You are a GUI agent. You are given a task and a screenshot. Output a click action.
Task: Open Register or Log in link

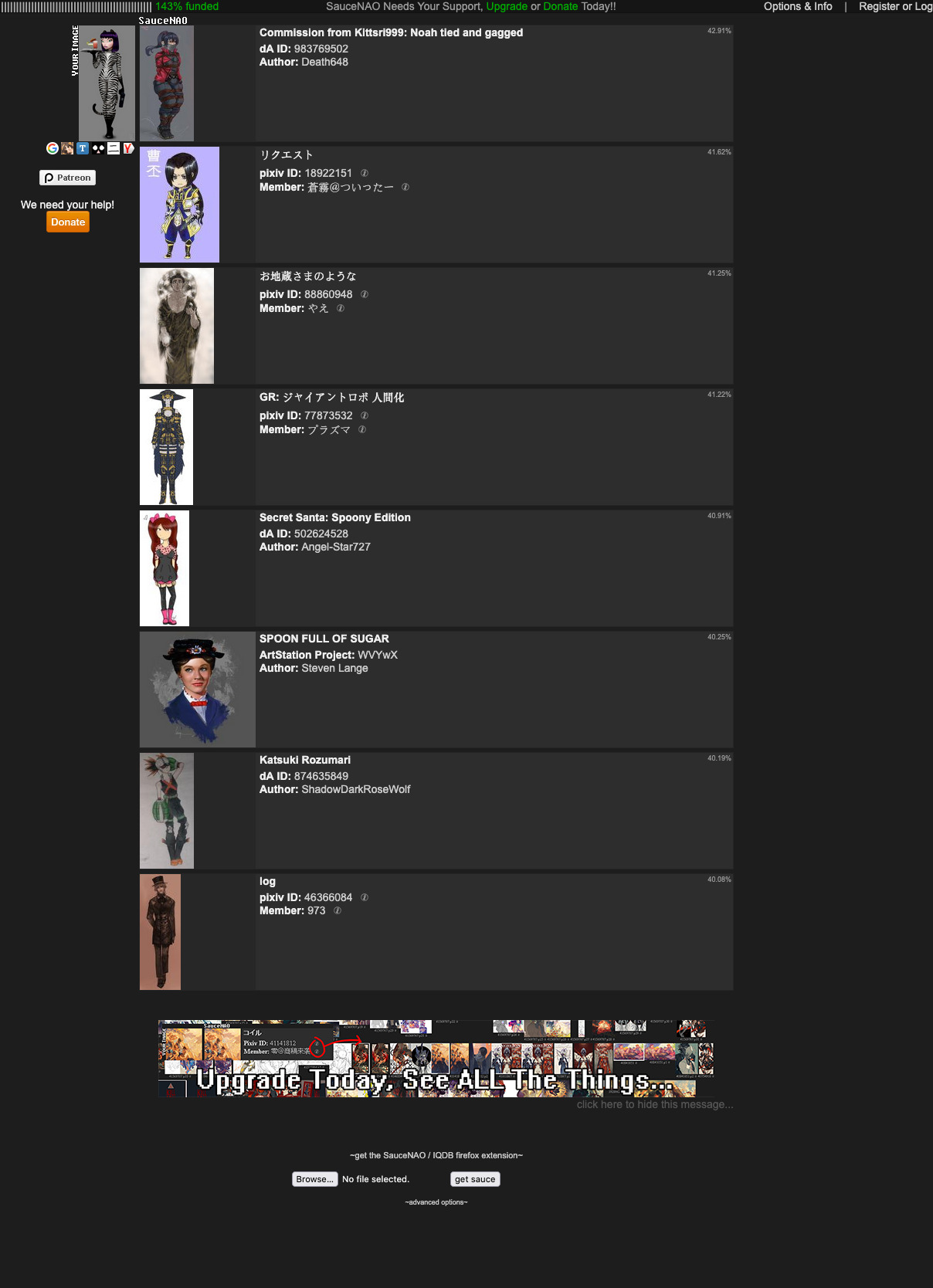click(x=894, y=6)
